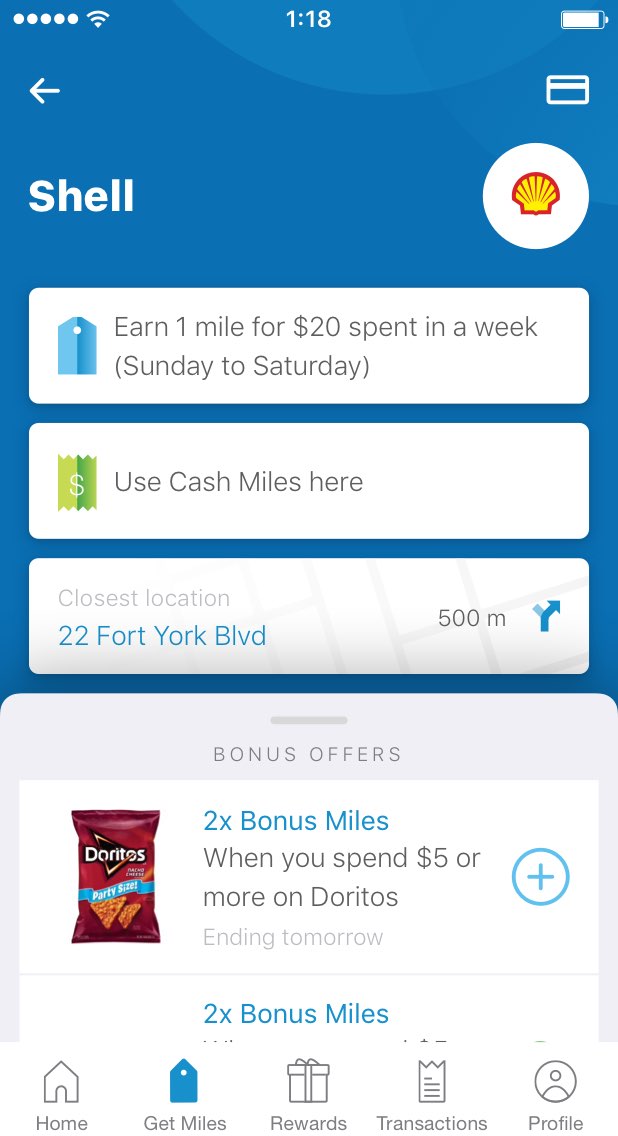The height and width of the screenshot is (1136, 618).
Task: Get directions with the turn arrow icon
Action: click(546, 617)
